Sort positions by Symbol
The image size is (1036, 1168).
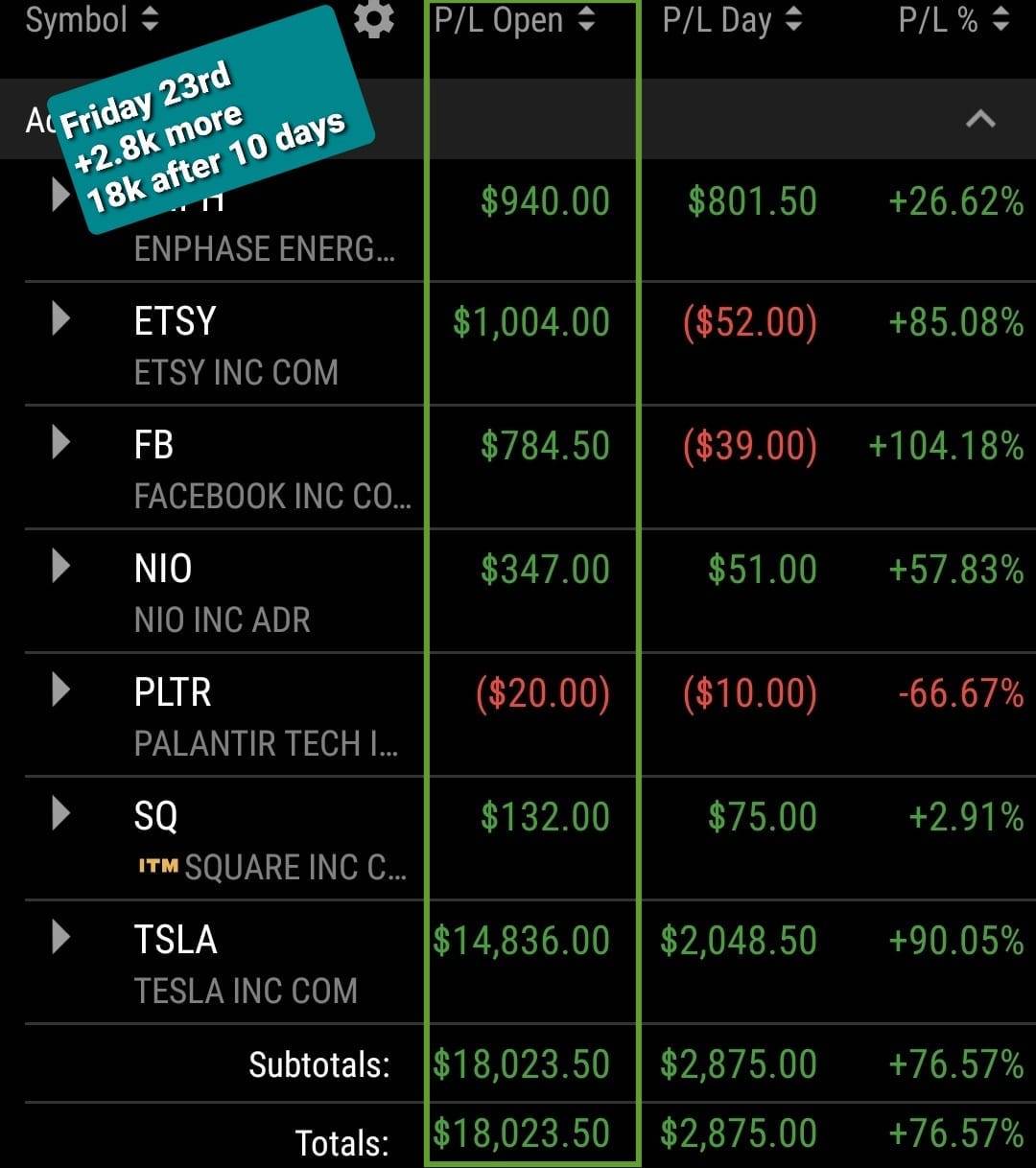coord(92,20)
